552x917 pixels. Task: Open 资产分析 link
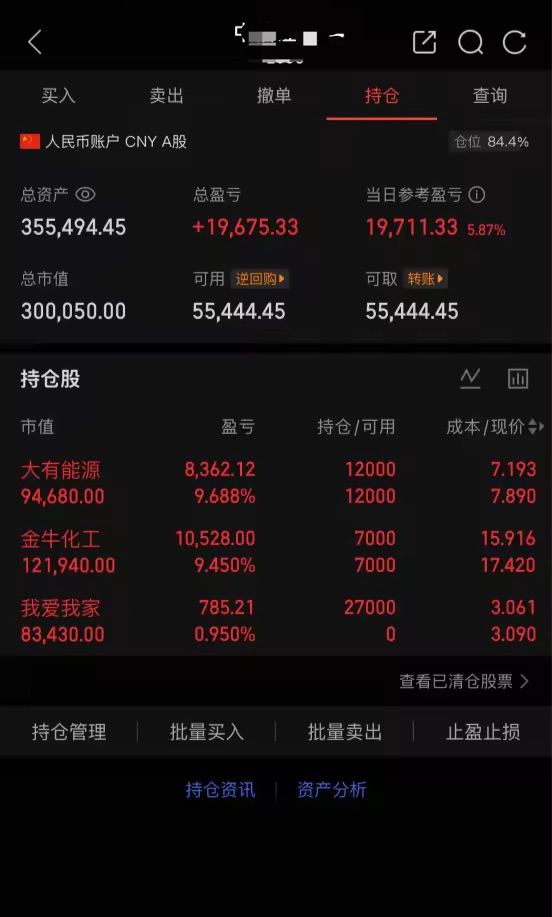[x=332, y=790]
